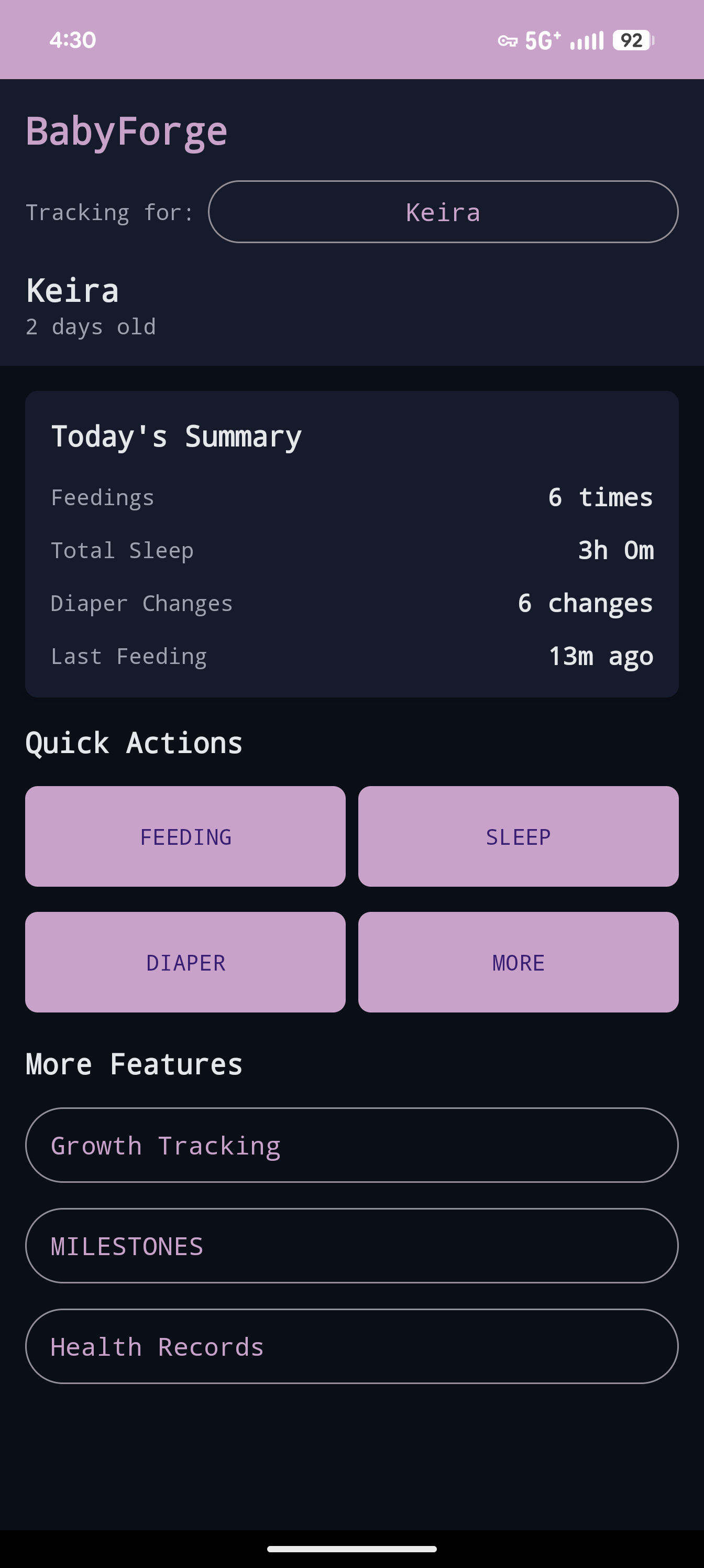Tap Keira's age label

pyautogui.click(x=91, y=326)
